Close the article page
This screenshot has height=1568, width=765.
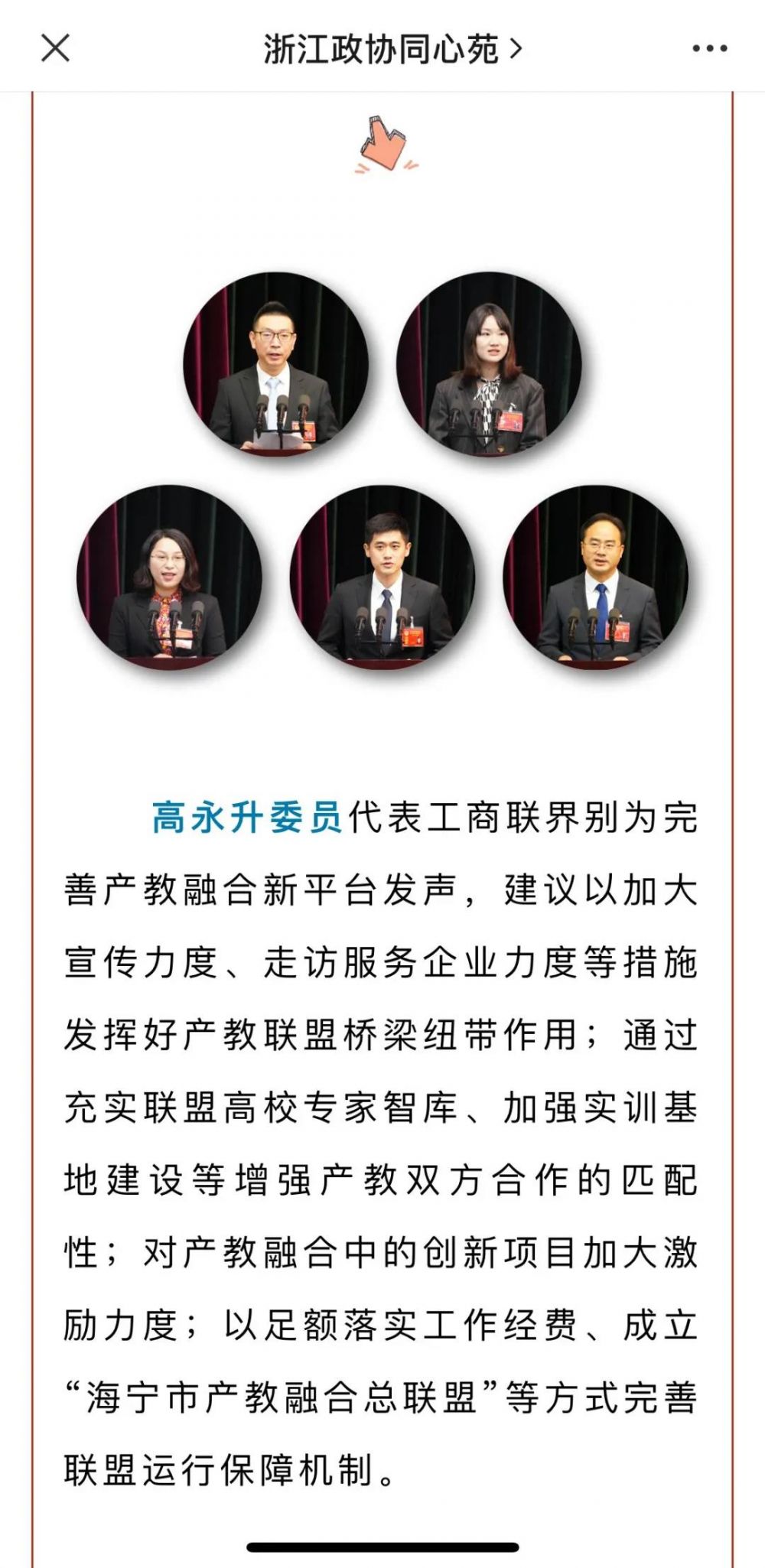click(x=55, y=48)
